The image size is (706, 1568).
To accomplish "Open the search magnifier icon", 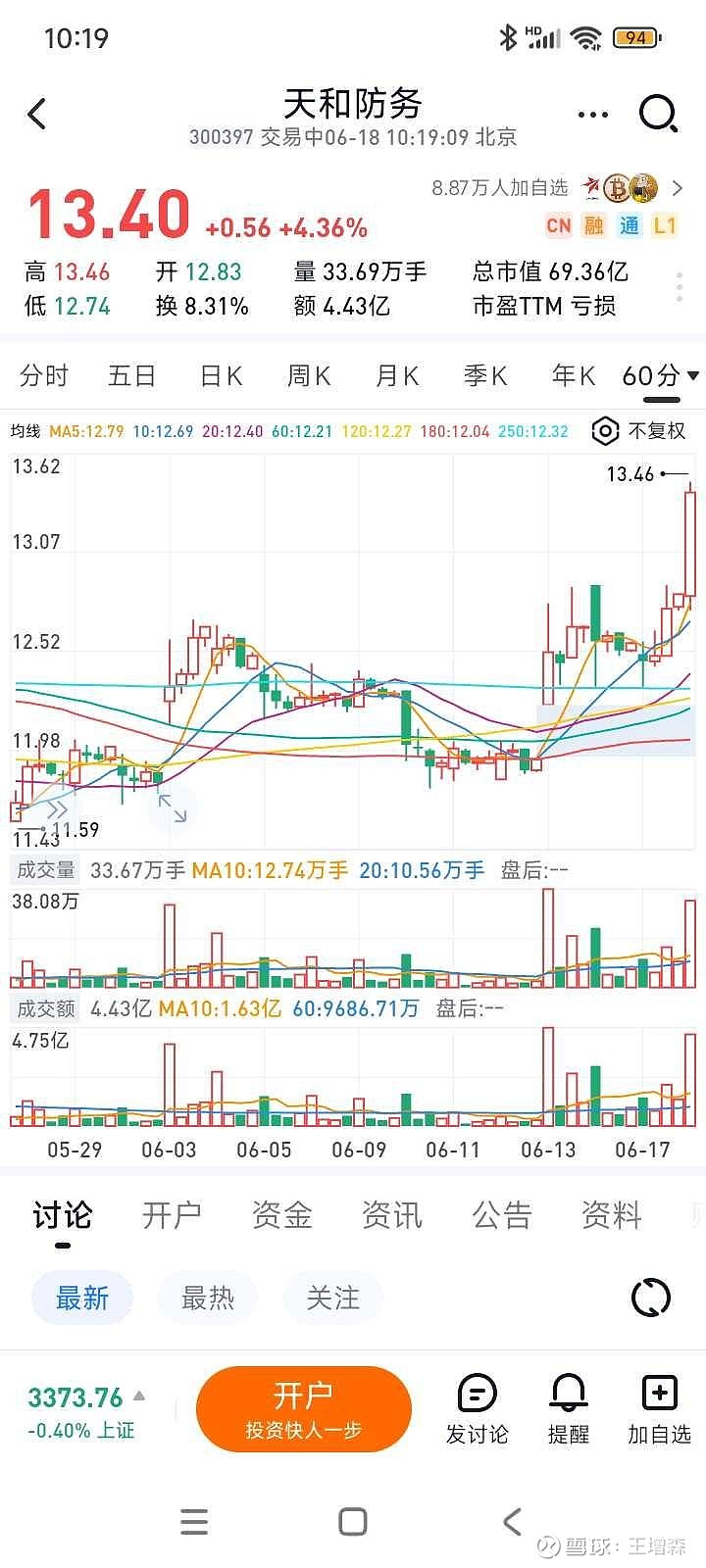I will [658, 114].
